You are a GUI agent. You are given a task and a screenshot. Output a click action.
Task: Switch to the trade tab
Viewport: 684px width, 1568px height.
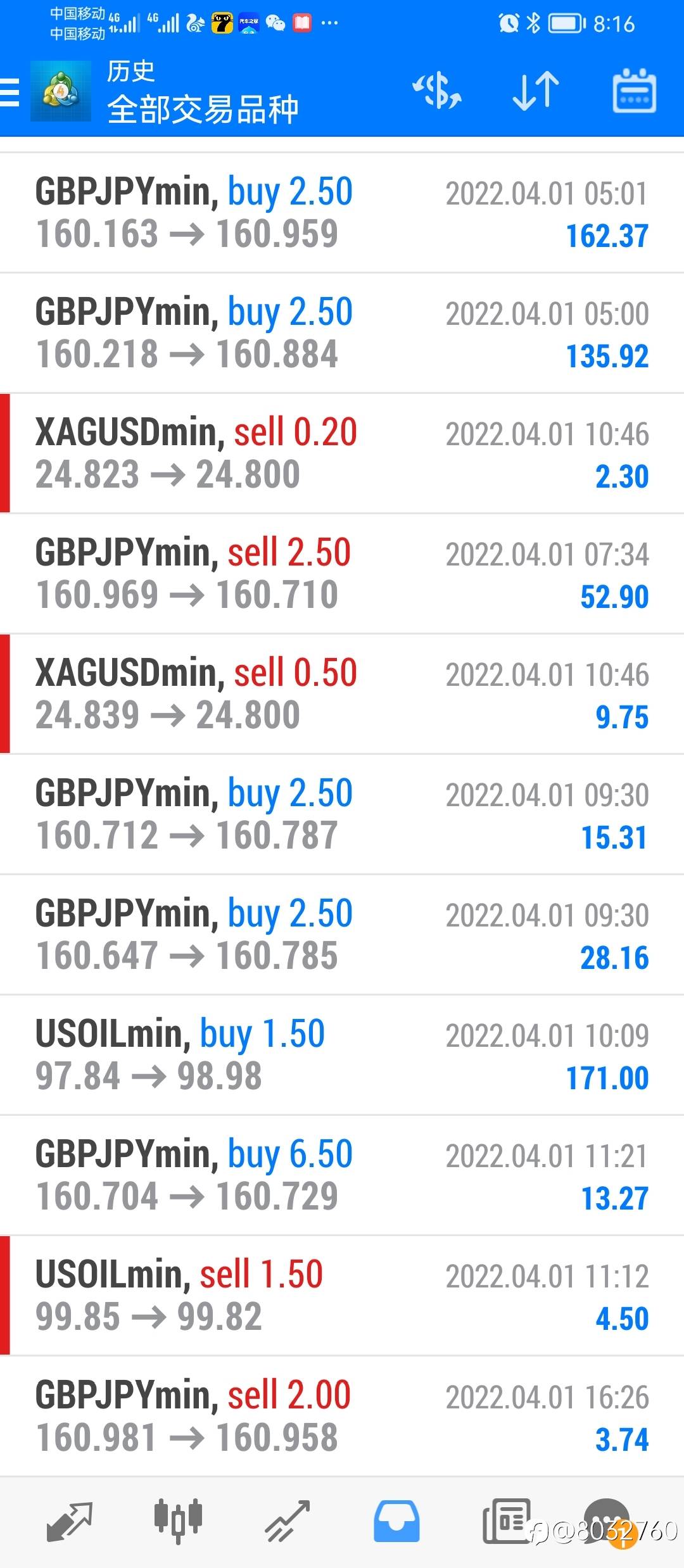287,1521
